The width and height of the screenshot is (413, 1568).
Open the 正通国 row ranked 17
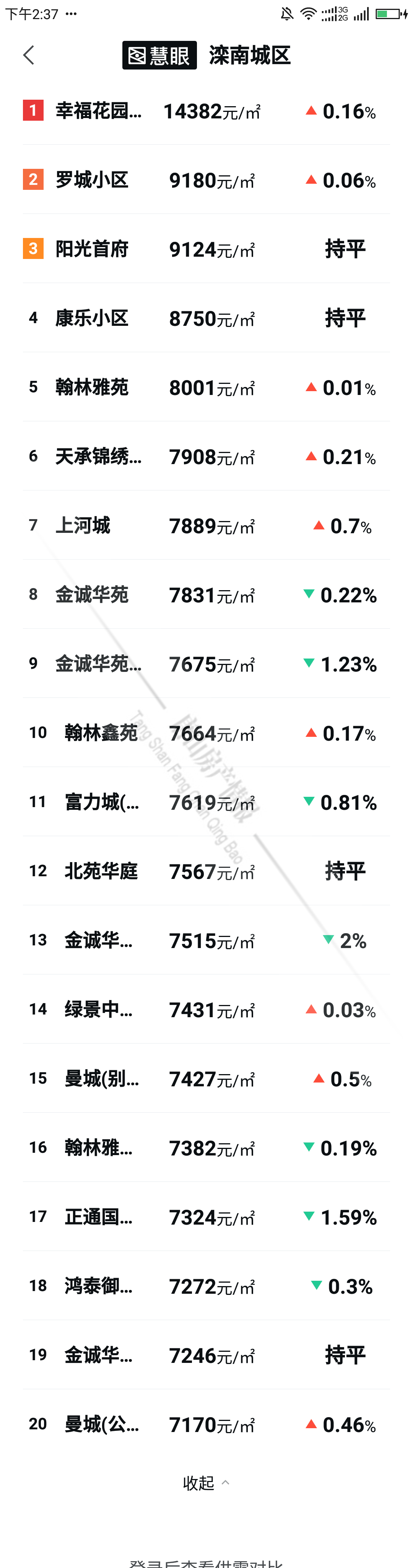click(98, 1217)
